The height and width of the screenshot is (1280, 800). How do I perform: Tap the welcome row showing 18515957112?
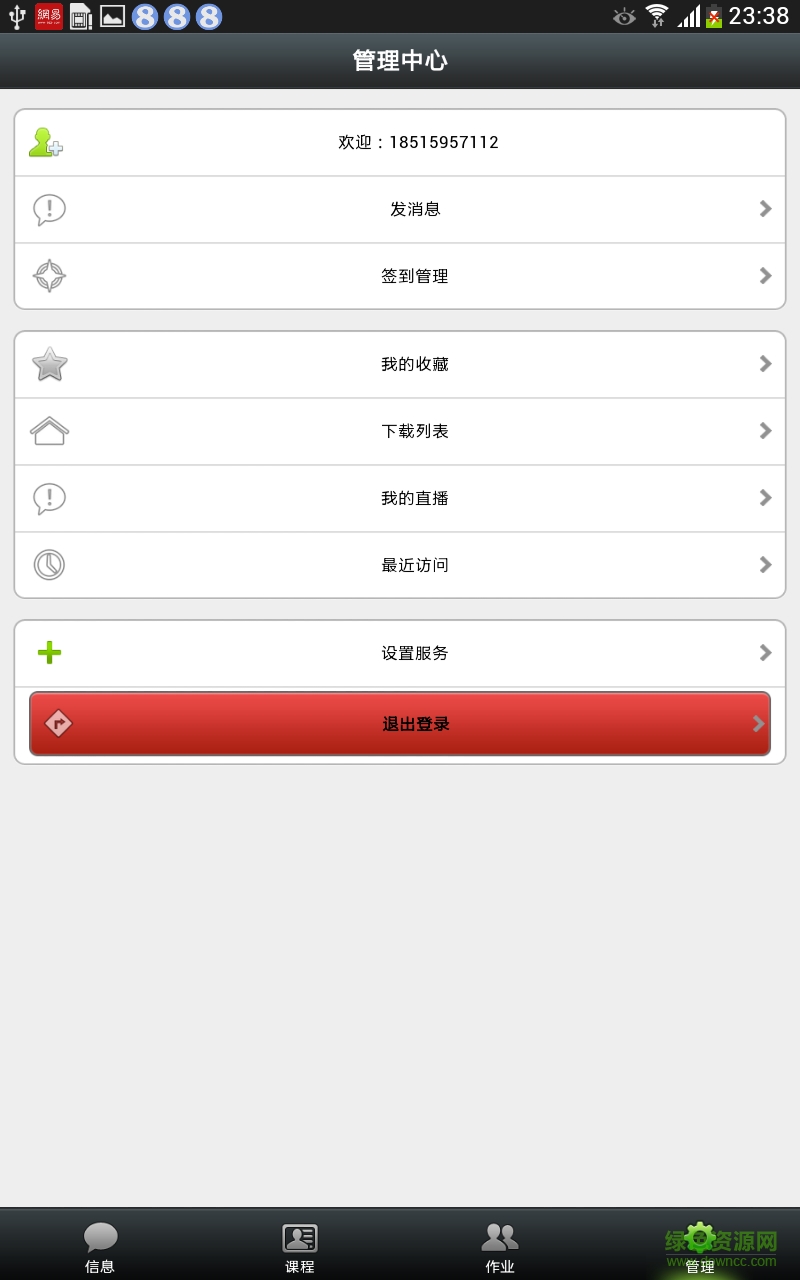point(400,142)
